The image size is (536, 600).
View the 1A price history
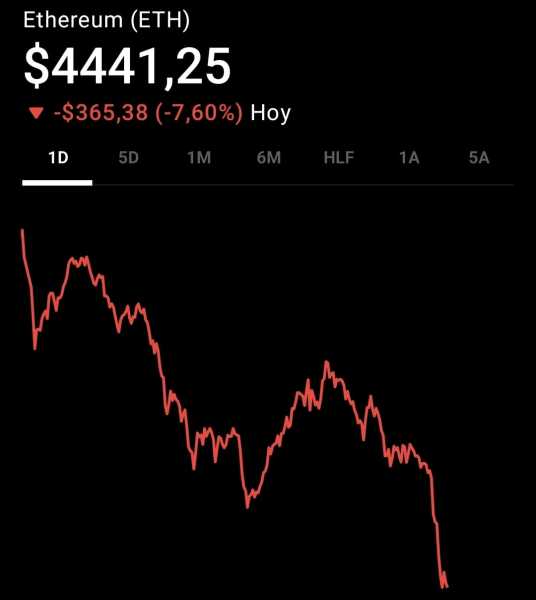(409, 158)
